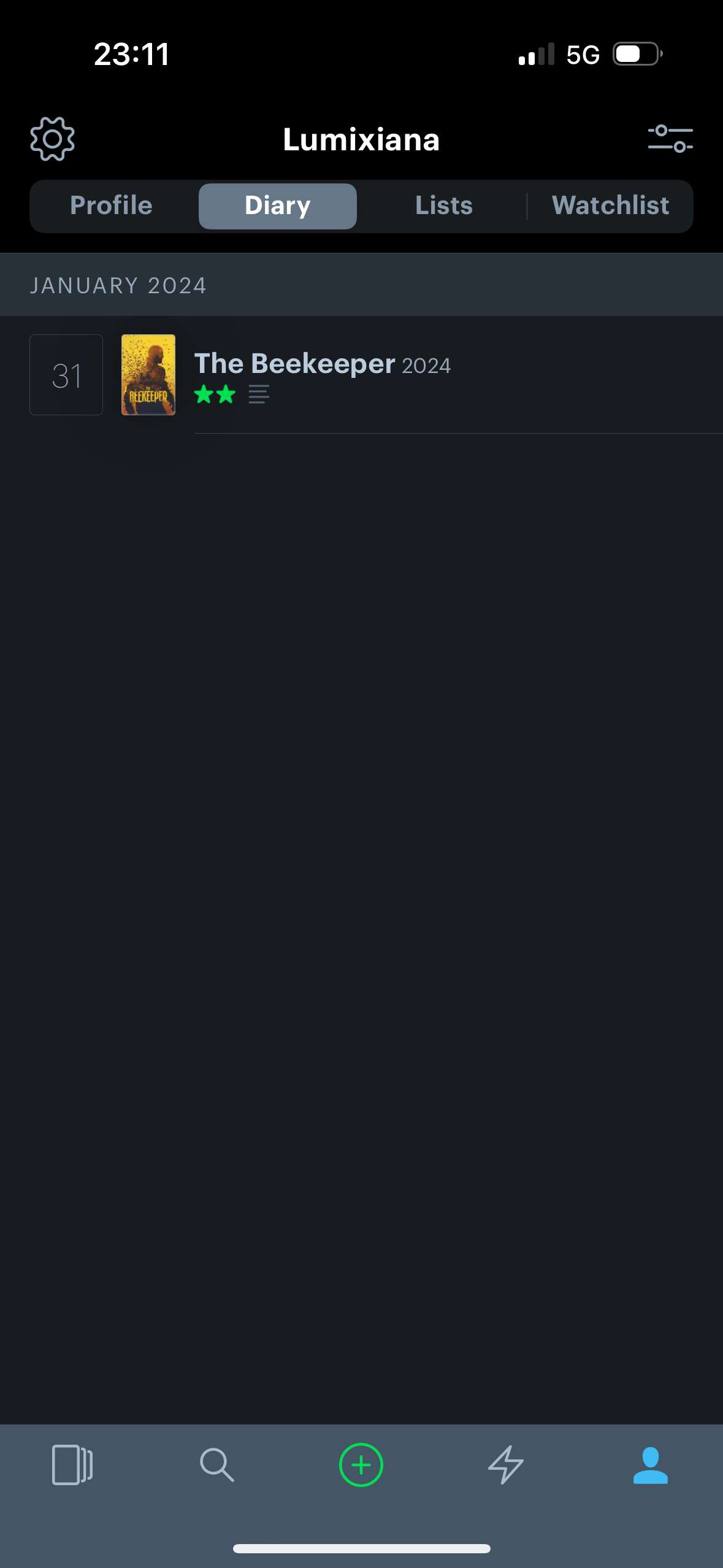Open The Beekeeper diary entry
The height and width of the screenshot is (1568, 723).
pyautogui.click(x=362, y=375)
